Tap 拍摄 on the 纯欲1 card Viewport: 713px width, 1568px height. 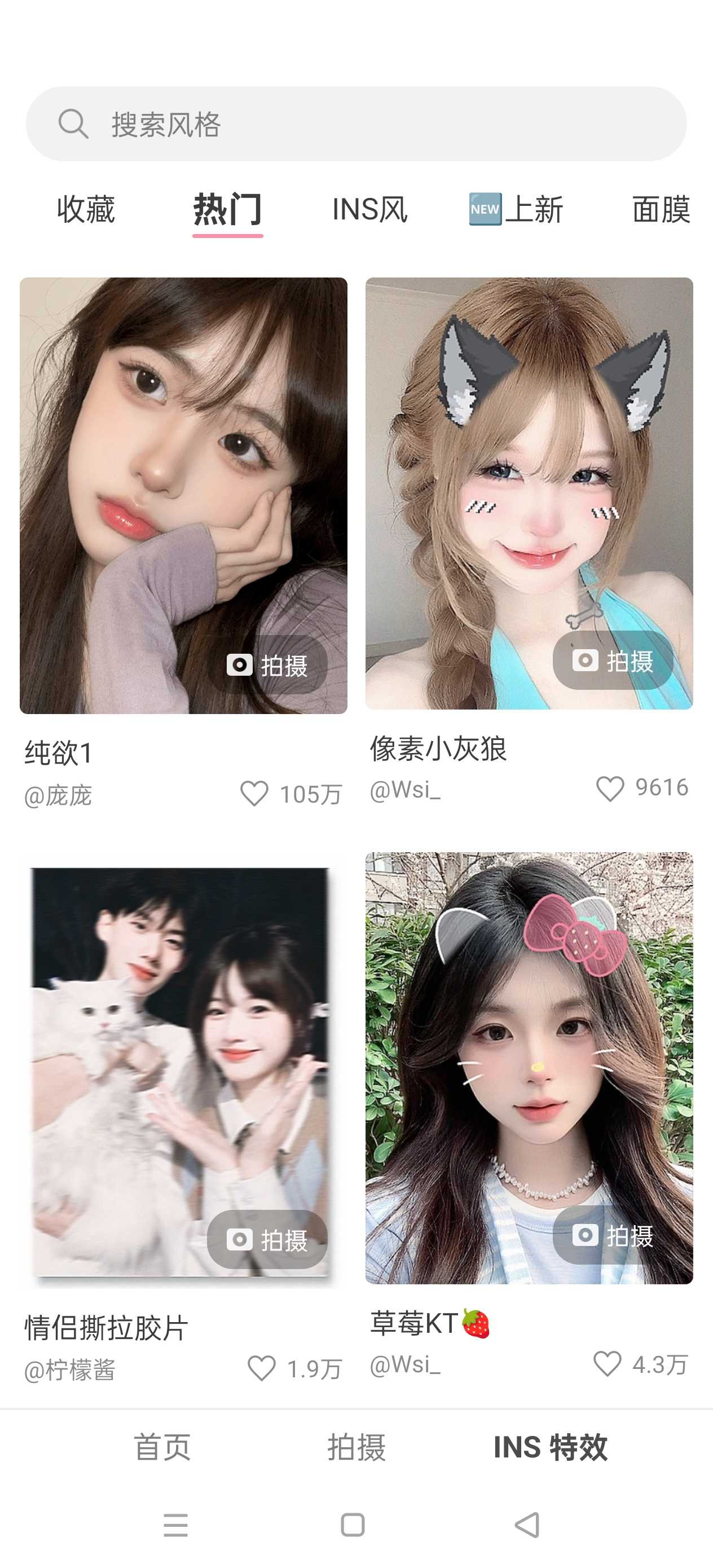coord(268,664)
